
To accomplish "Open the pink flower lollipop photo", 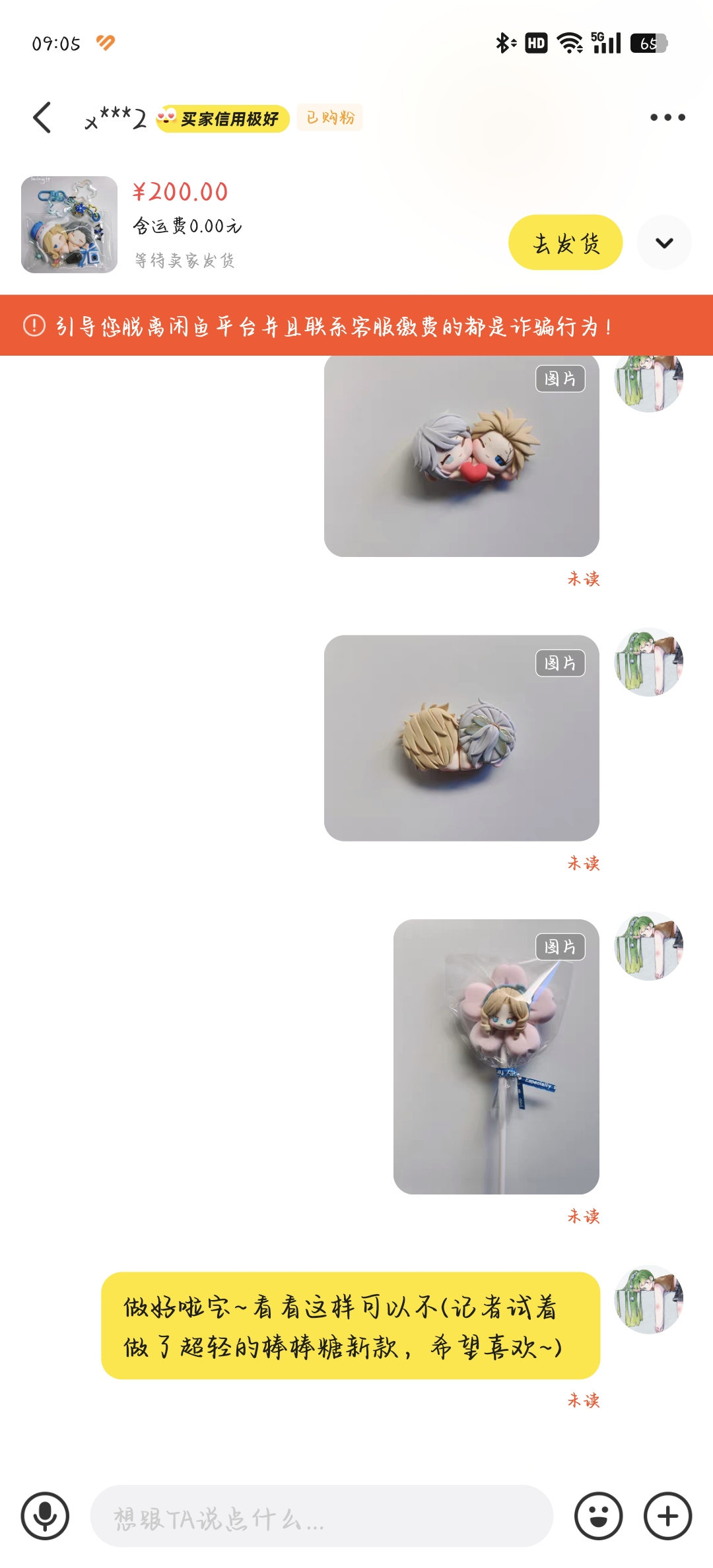I will [496, 1056].
